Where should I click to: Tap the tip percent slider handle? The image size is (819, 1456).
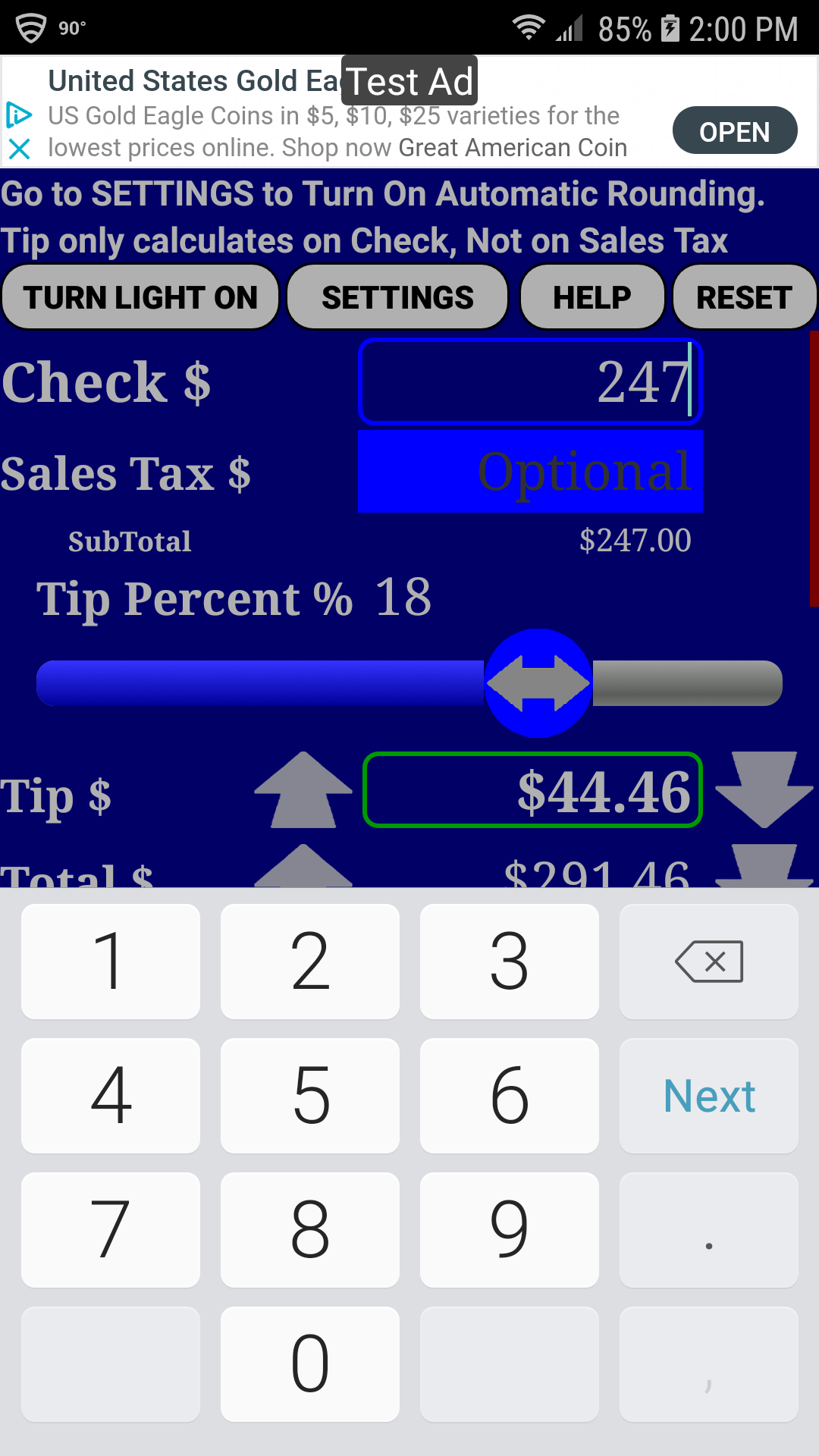(537, 682)
